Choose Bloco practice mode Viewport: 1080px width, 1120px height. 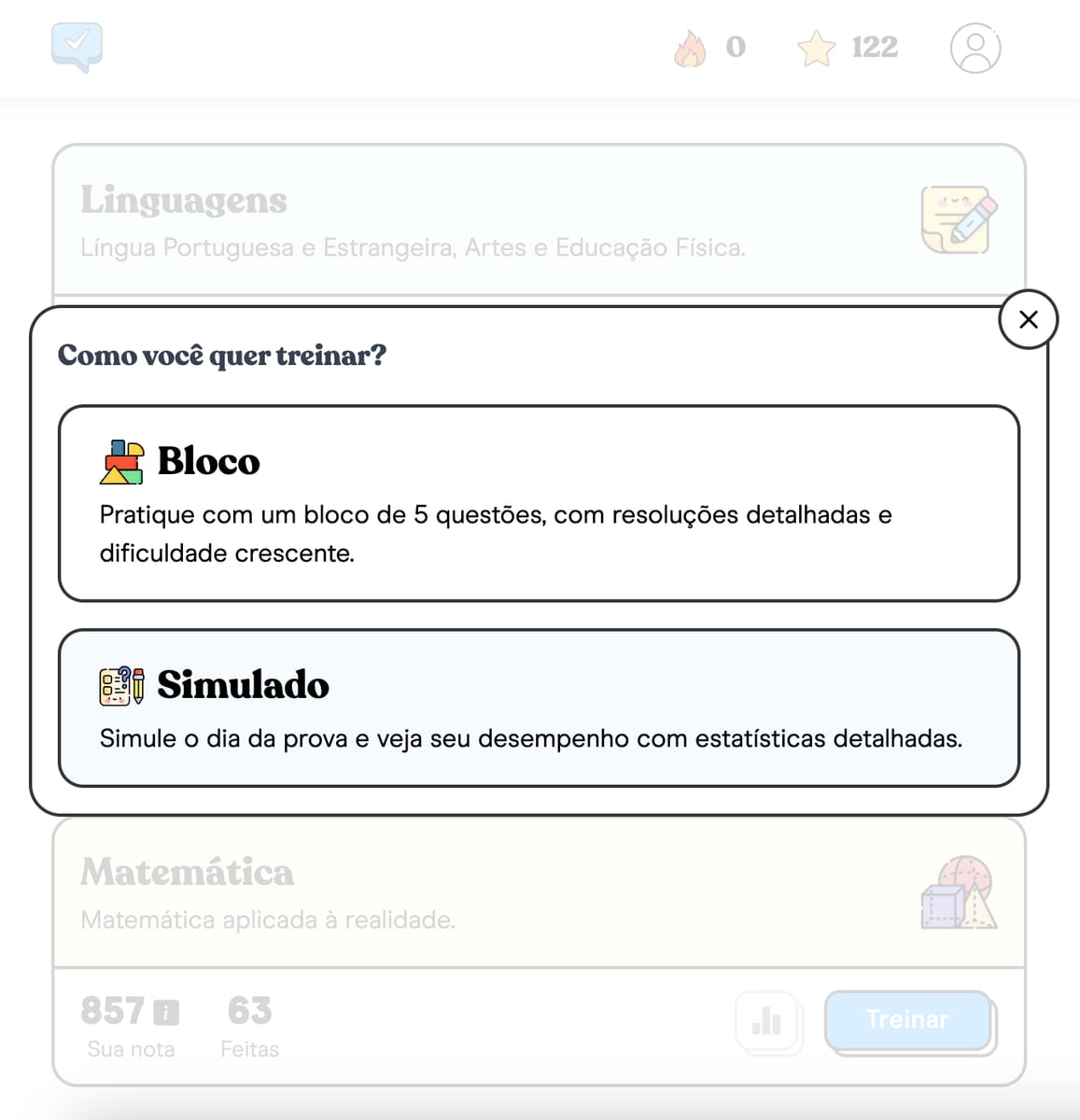tap(539, 503)
